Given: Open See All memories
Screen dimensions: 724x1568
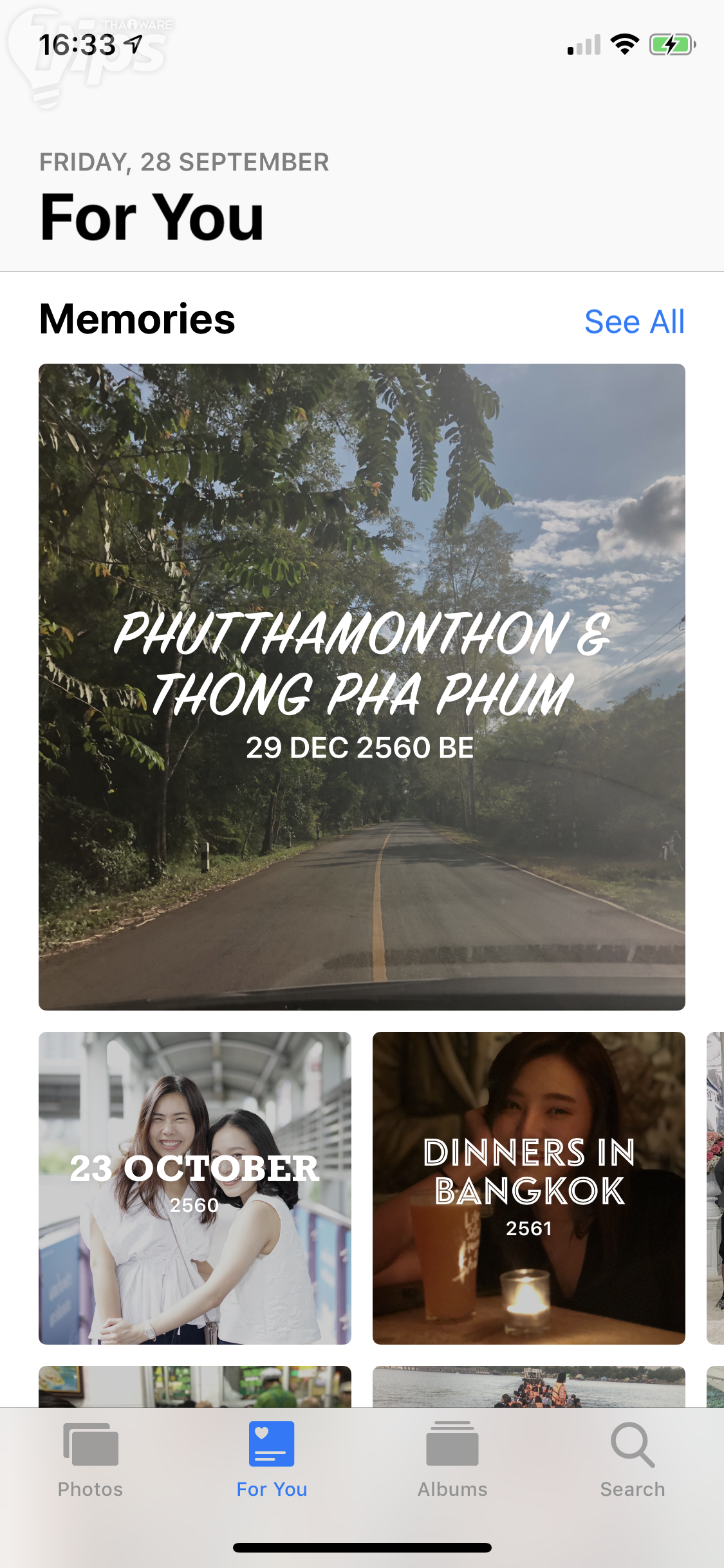Looking at the screenshot, I should tap(634, 322).
